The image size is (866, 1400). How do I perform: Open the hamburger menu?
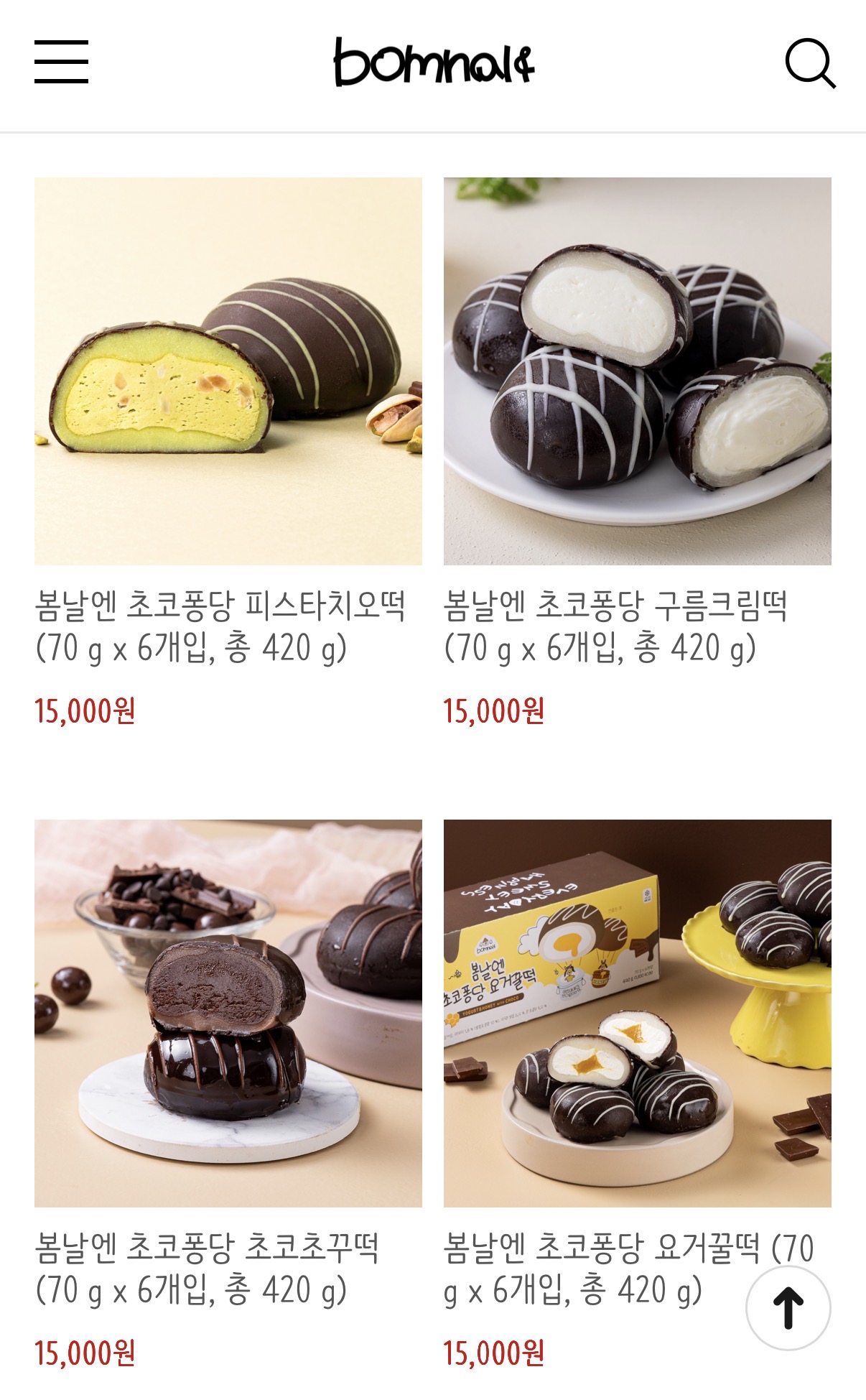(x=61, y=62)
